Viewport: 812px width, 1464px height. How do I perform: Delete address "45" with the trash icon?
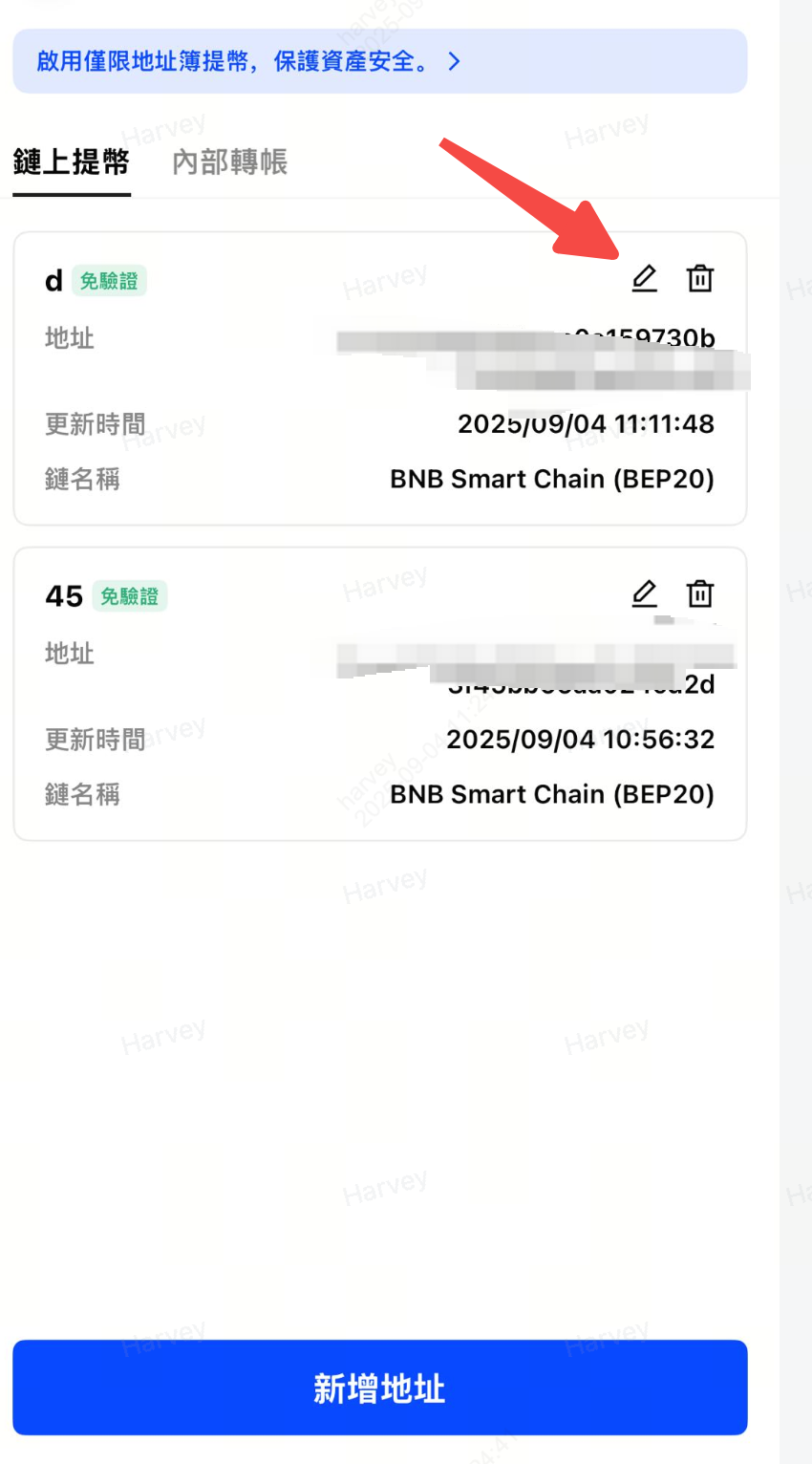700,593
